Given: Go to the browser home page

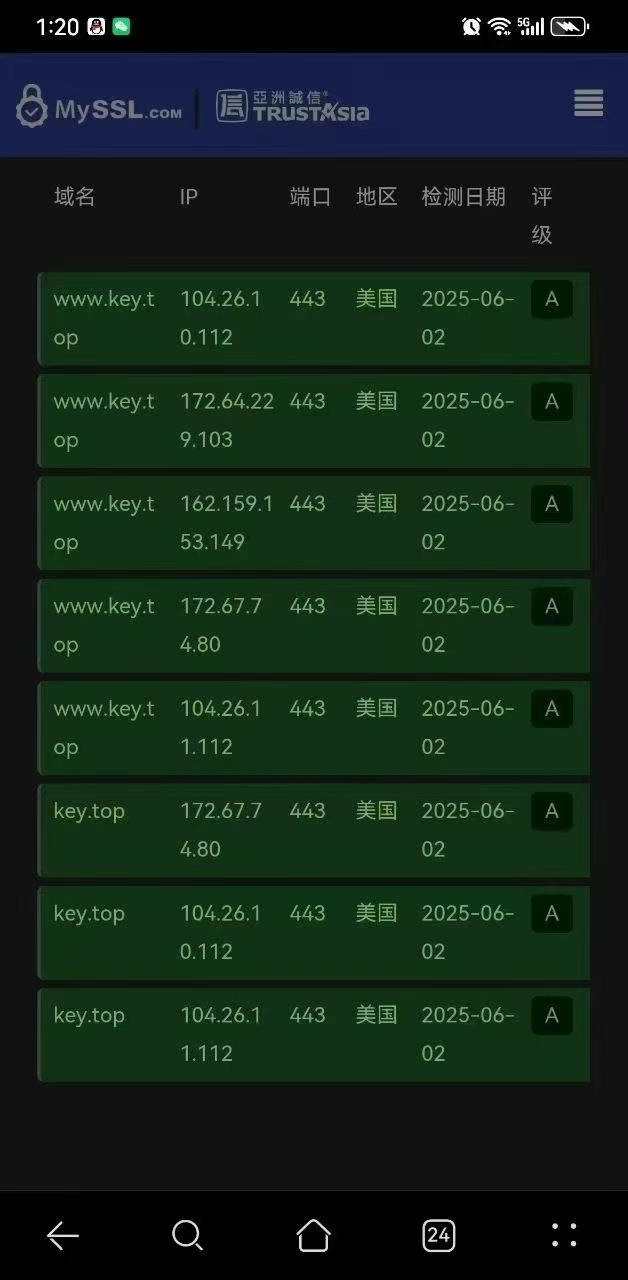Looking at the screenshot, I should pos(313,1236).
